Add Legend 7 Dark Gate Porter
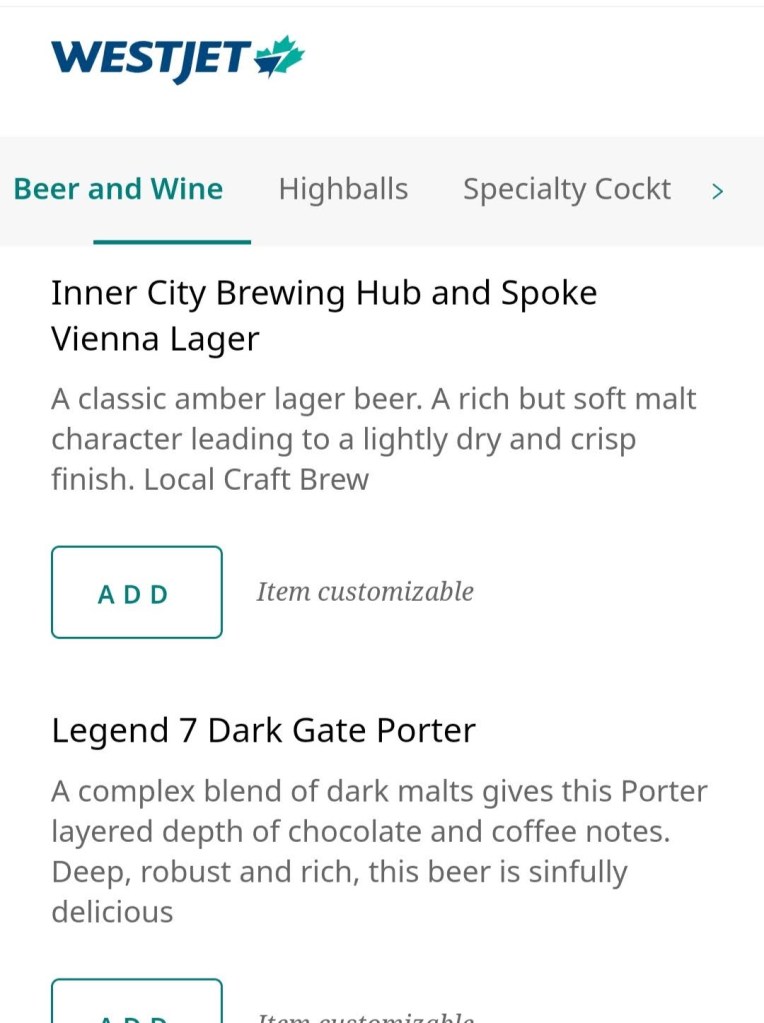 click(137, 1005)
